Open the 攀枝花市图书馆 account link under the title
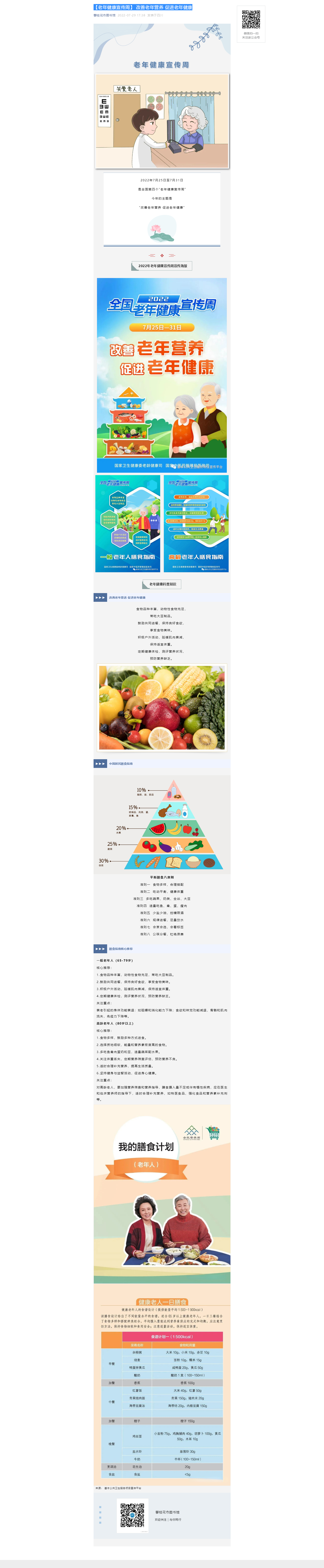324x1568 pixels. pyautogui.click(x=104, y=15)
